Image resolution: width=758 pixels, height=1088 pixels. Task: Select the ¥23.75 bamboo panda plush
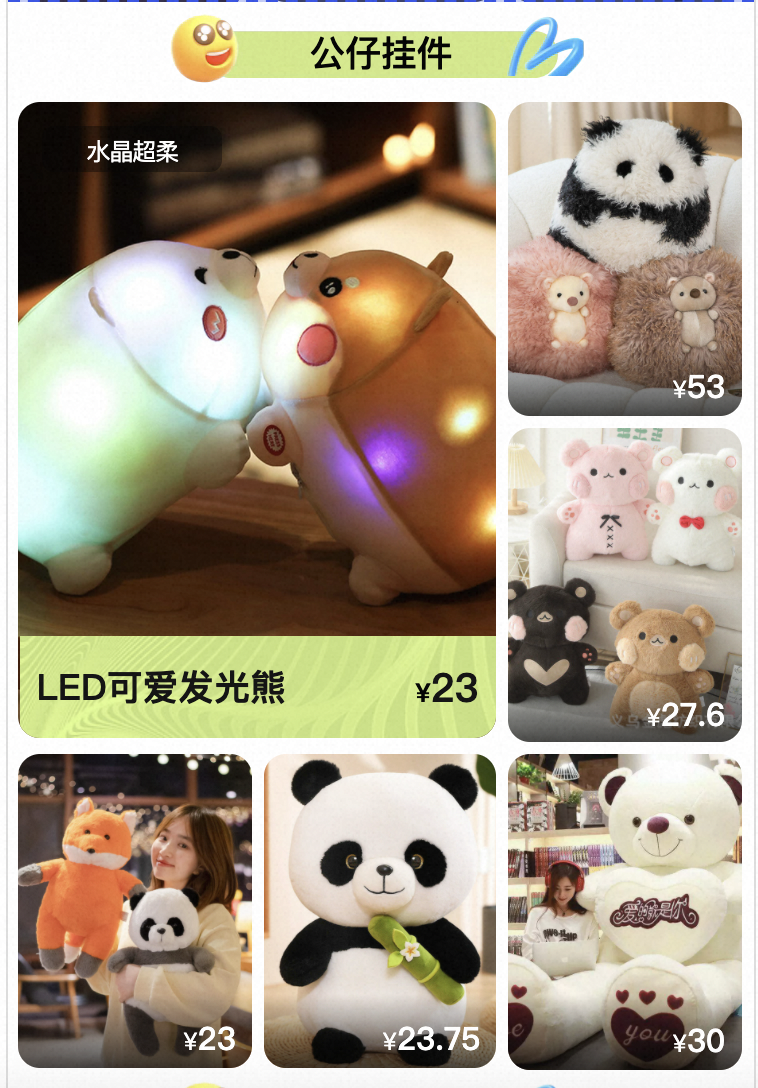pos(380,910)
